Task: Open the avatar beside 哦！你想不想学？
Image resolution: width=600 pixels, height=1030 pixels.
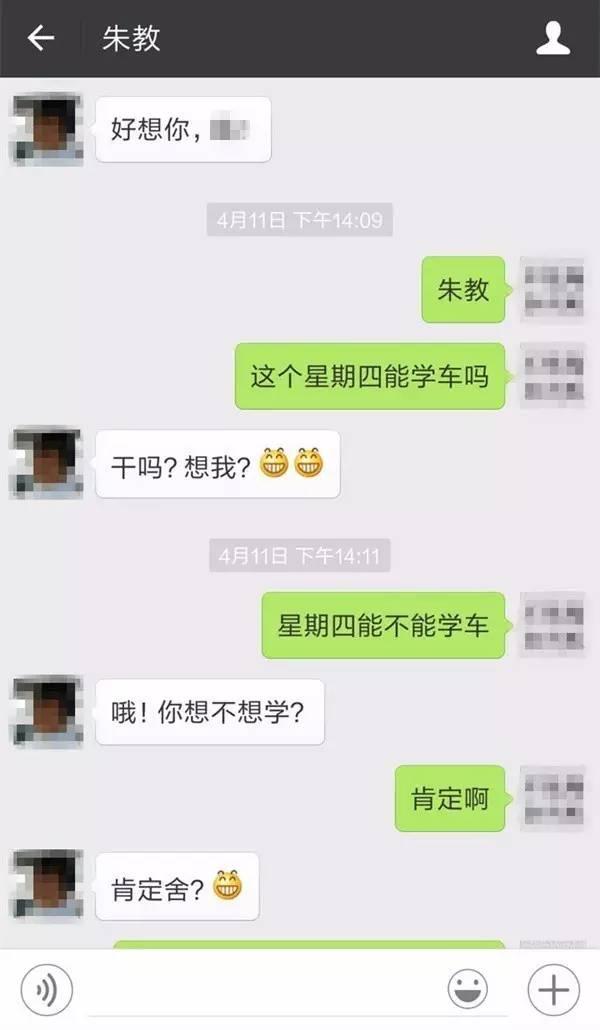Action: point(46,711)
